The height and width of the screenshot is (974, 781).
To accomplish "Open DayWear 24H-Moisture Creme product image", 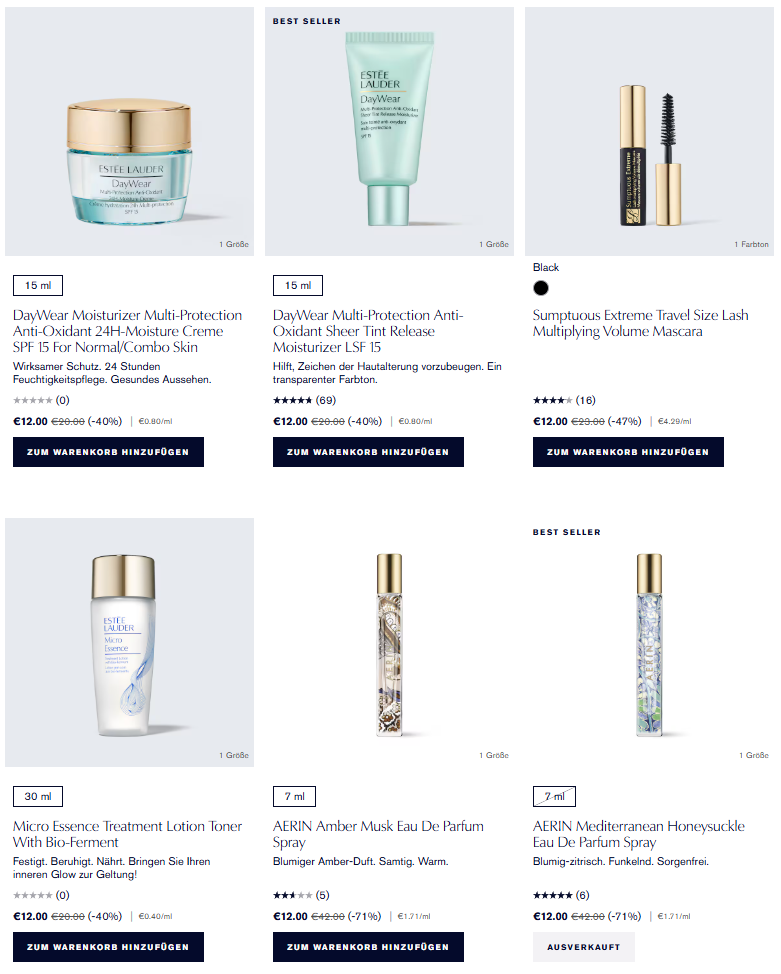I will coord(130,131).
